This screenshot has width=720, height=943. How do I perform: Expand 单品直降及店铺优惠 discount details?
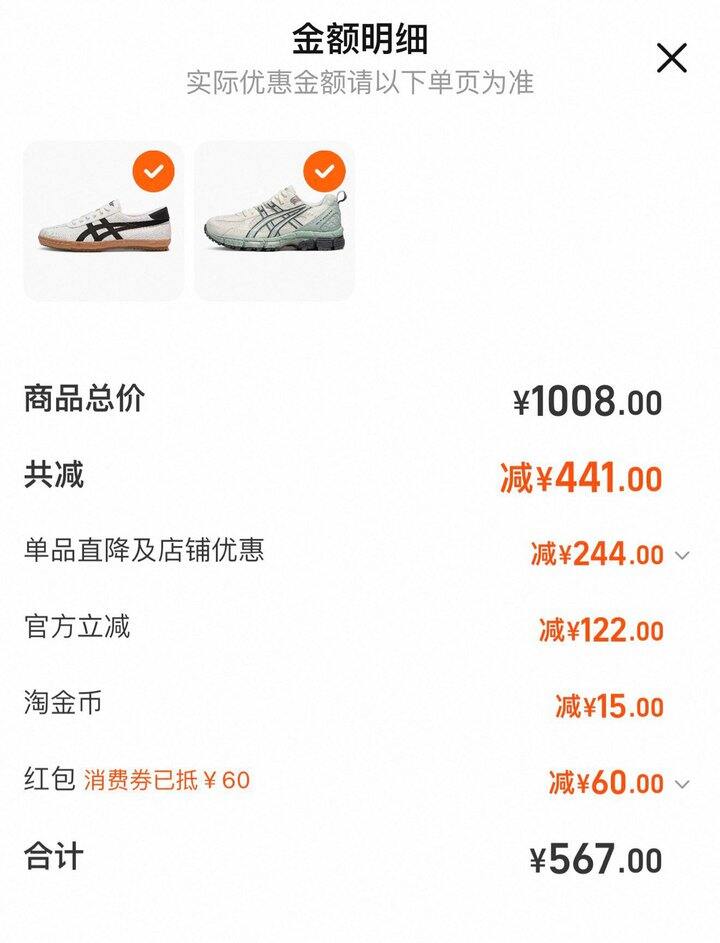coord(683,555)
